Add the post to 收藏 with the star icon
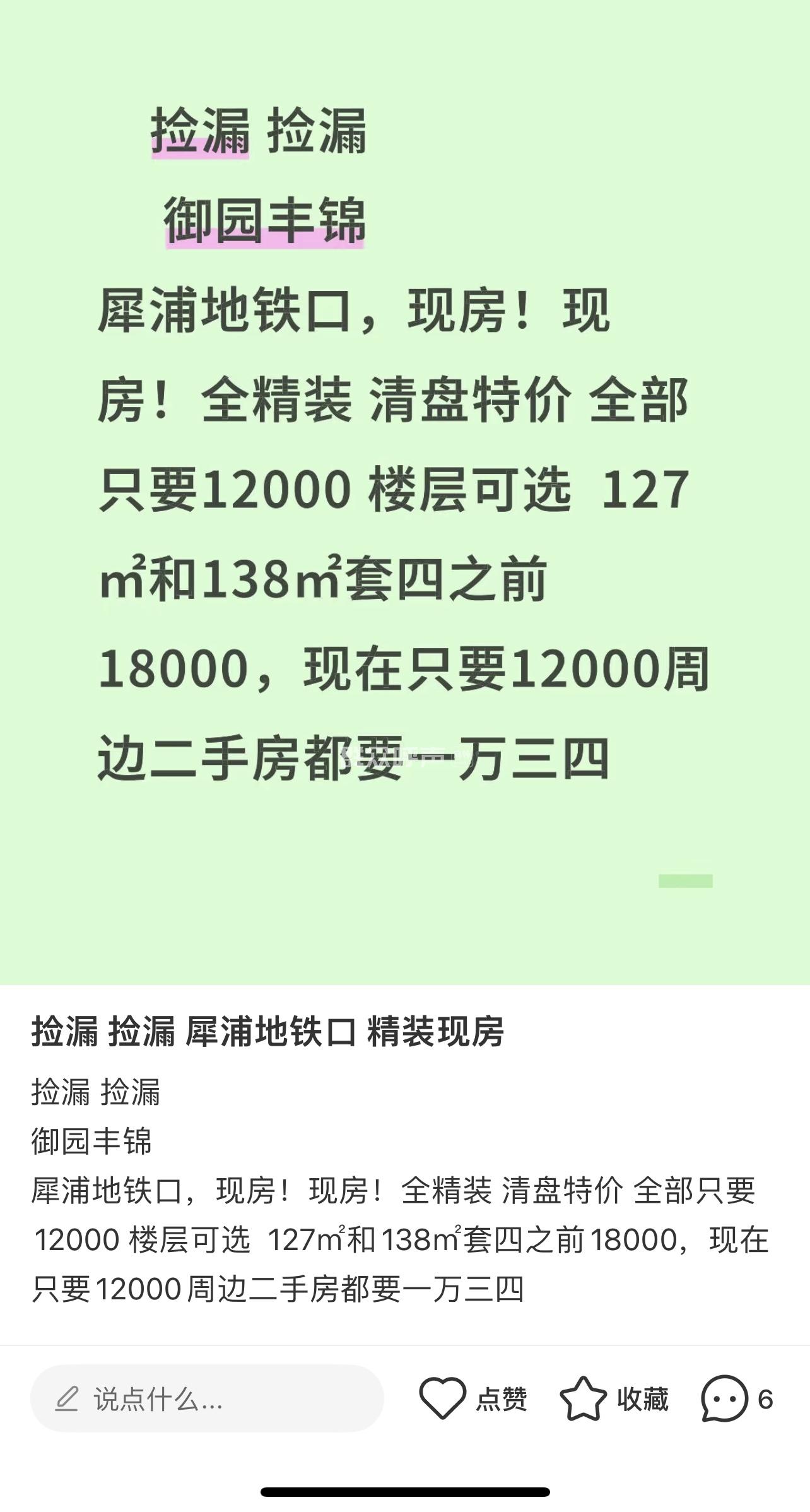Image resolution: width=810 pixels, height=1512 pixels. pos(583,1399)
